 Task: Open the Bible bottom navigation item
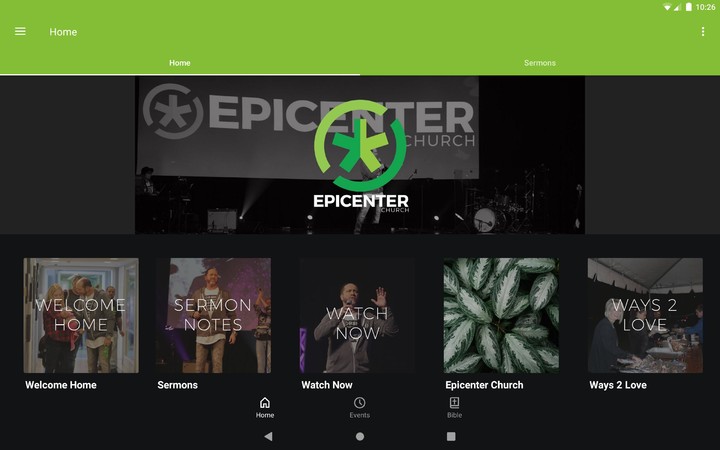(x=454, y=407)
